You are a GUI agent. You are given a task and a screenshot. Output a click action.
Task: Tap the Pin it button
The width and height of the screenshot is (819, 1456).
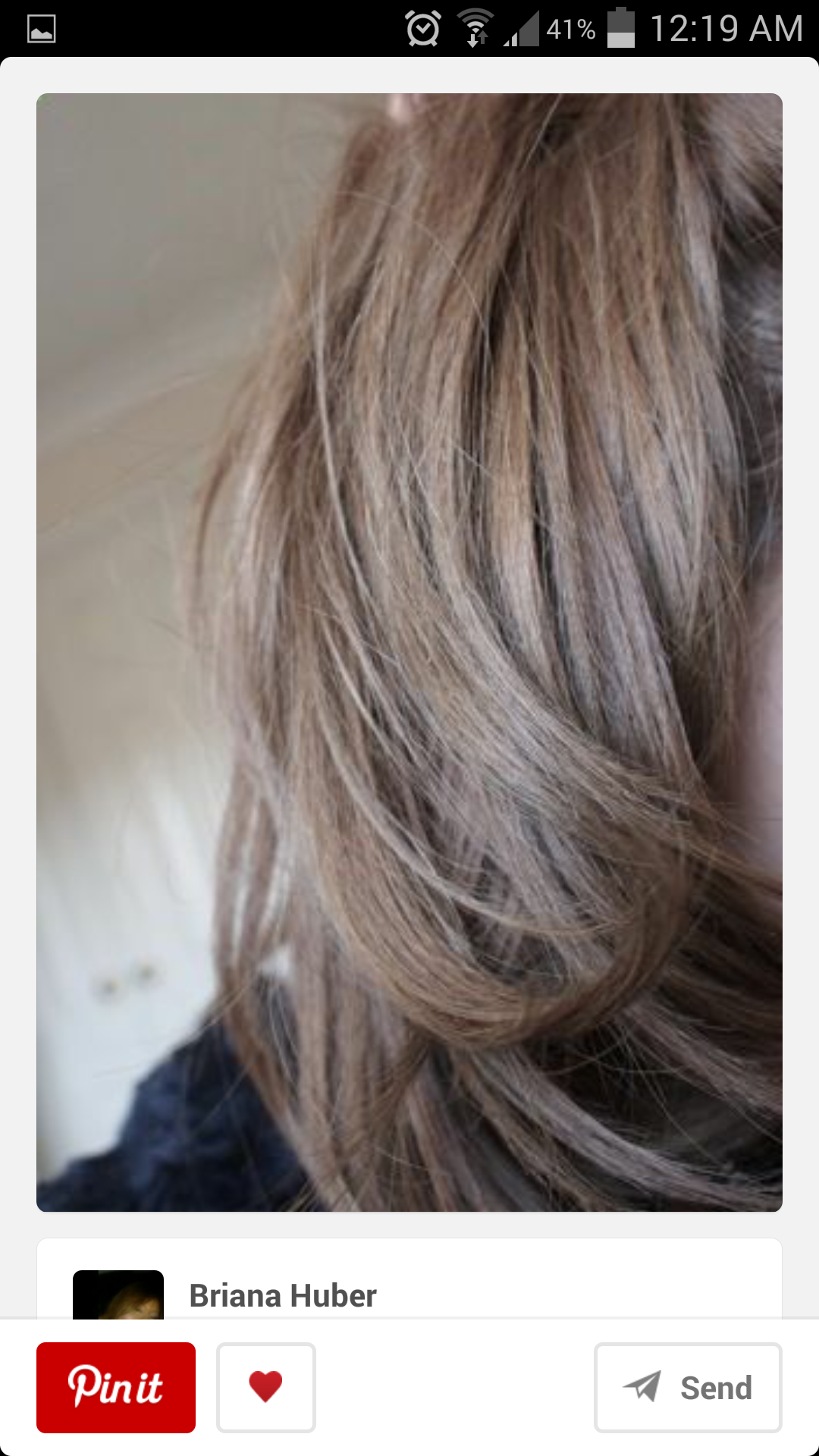(x=116, y=1387)
